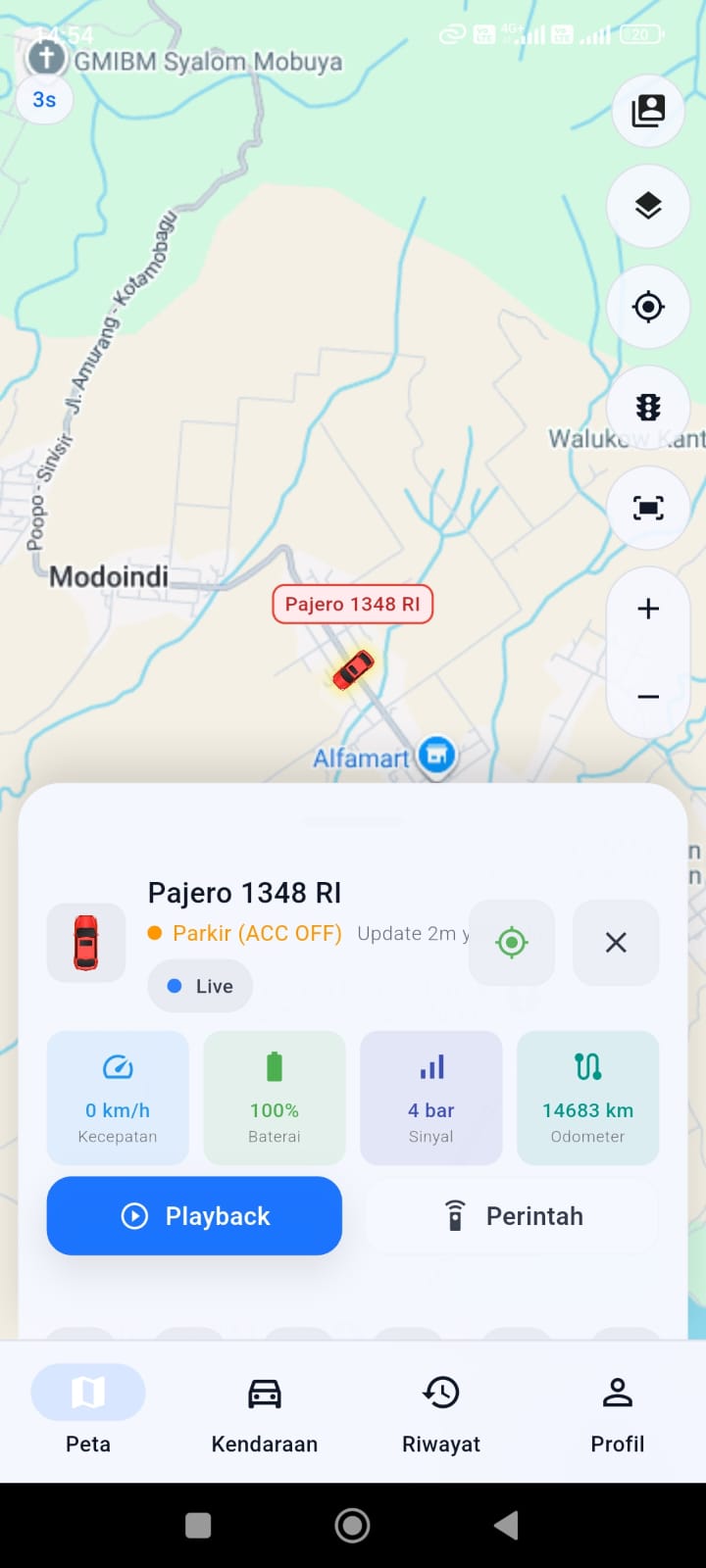The width and height of the screenshot is (706, 1568).
Task: Fit all vehicles in the frame
Action: 647,508
